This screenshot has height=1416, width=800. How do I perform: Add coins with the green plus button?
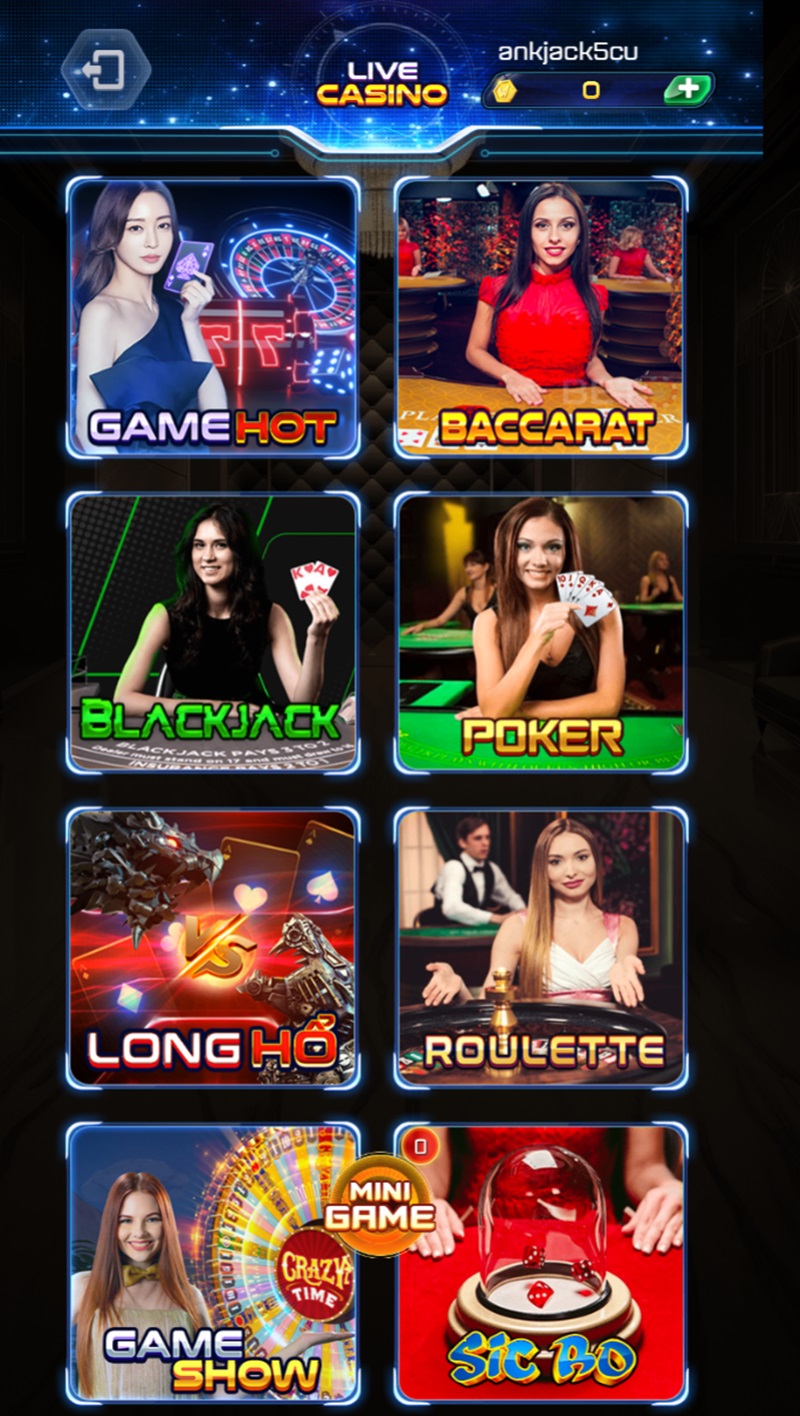[688, 89]
